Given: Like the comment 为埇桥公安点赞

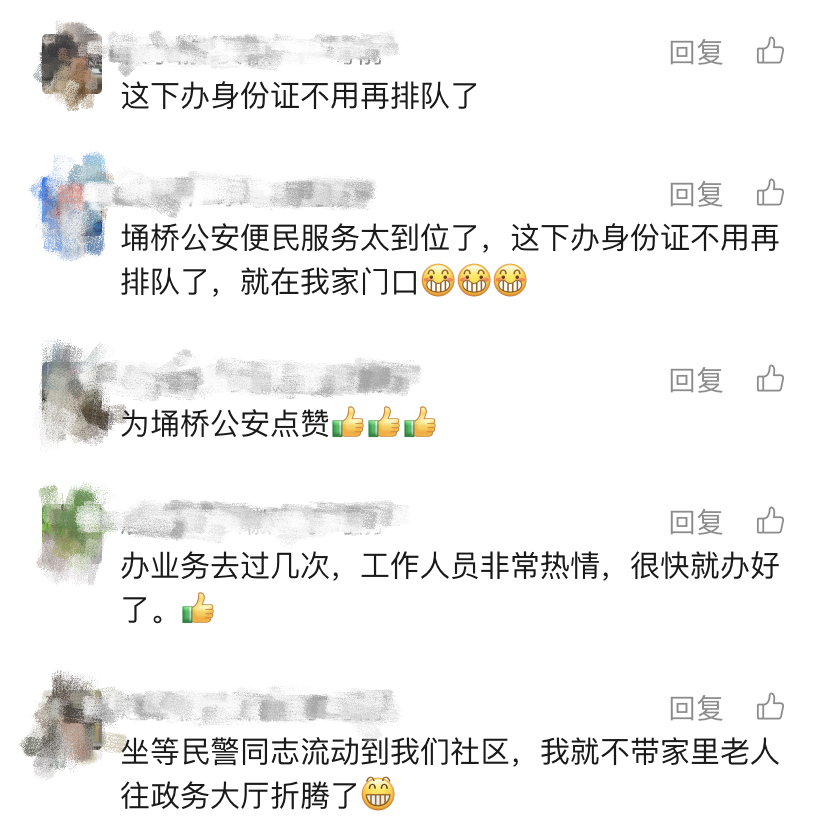Looking at the screenshot, I should [x=770, y=378].
